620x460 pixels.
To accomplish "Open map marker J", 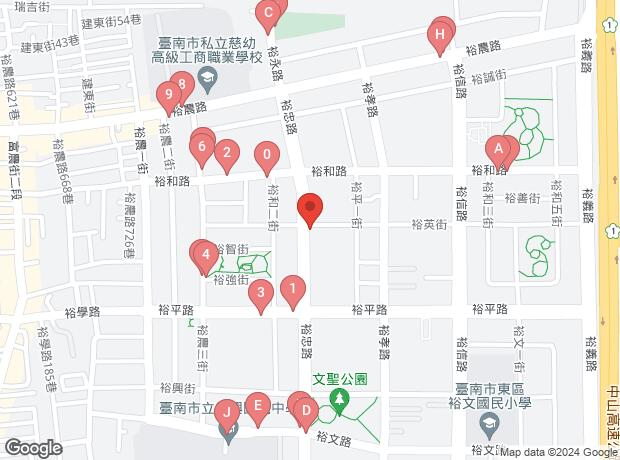I will 227,411.
